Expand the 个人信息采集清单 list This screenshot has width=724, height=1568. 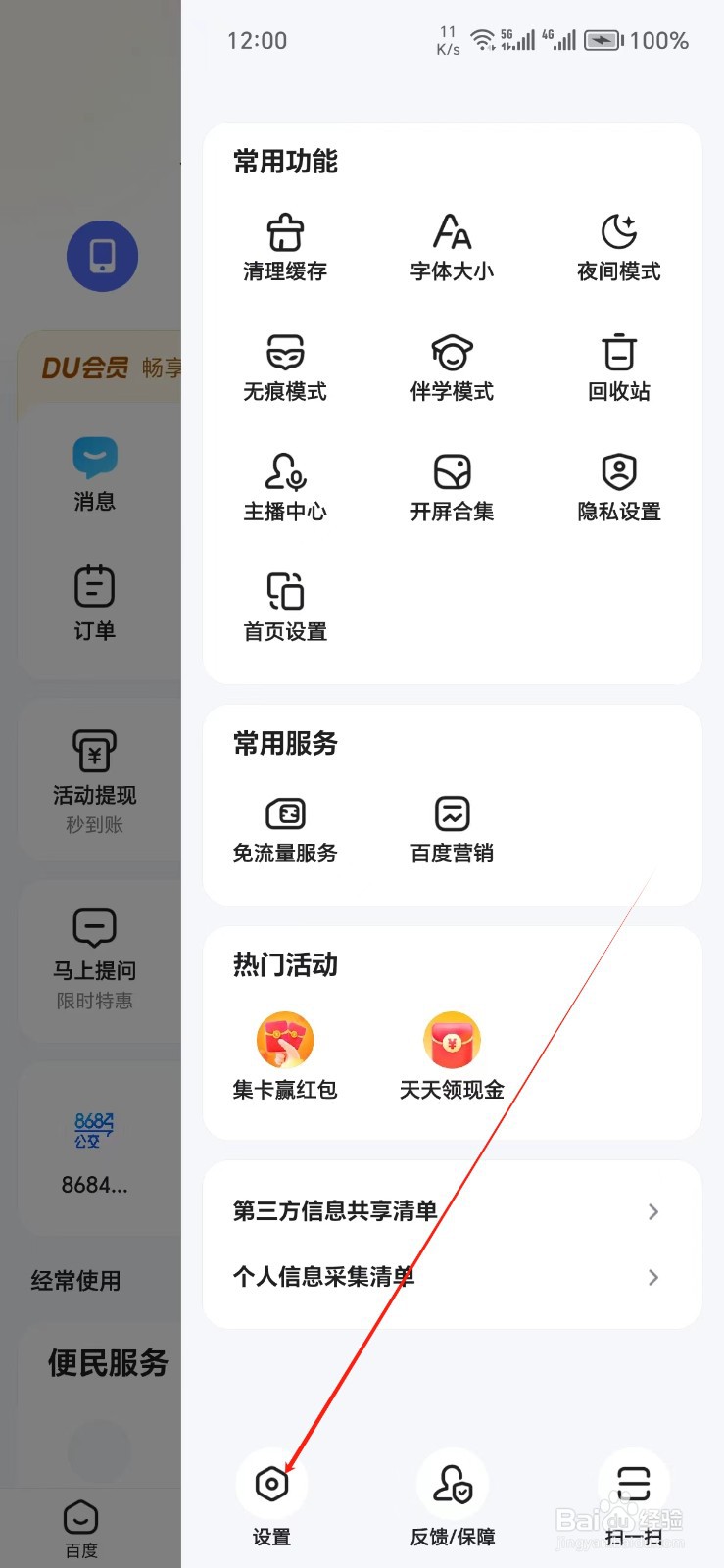[x=451, y=1277]
